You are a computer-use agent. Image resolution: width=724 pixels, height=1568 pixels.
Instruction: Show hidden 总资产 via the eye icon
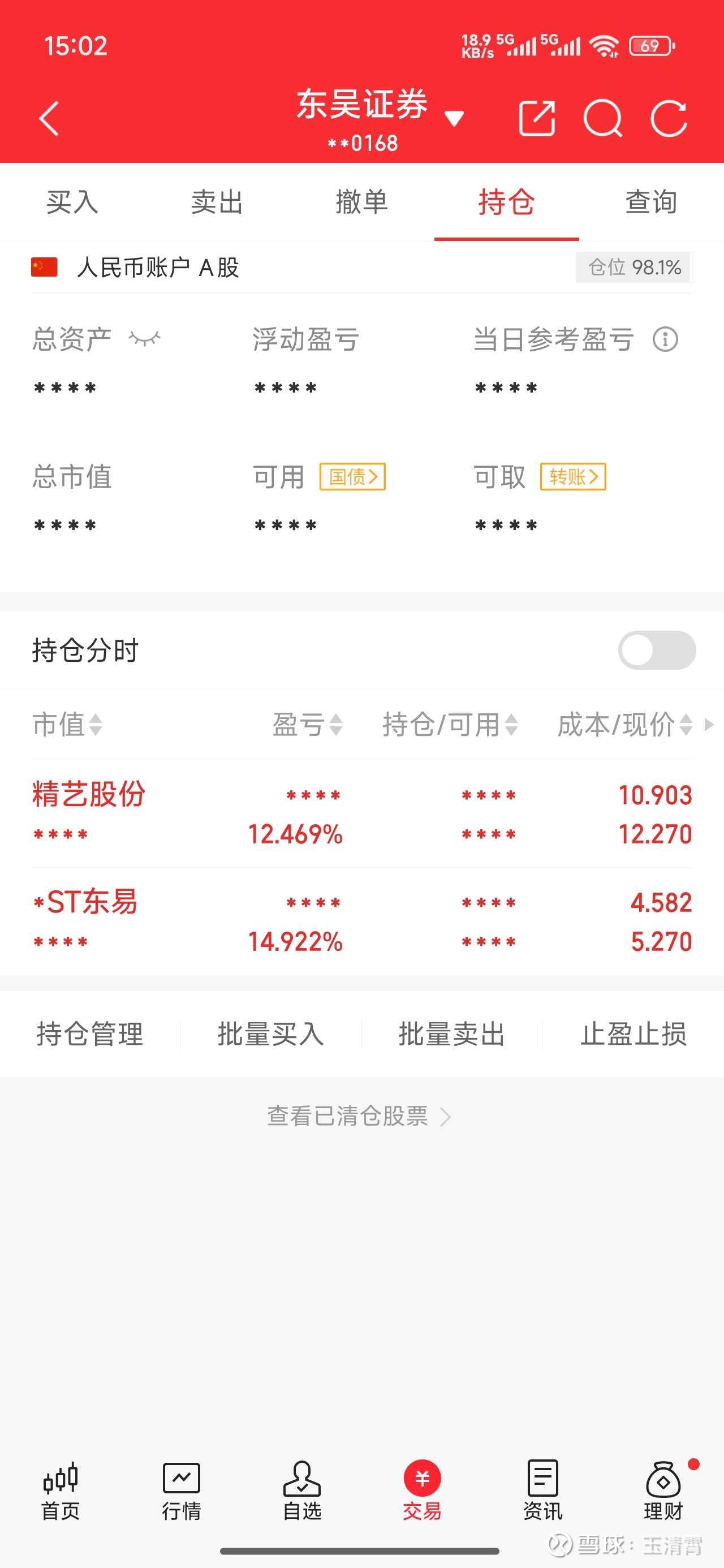click(146, 338)
